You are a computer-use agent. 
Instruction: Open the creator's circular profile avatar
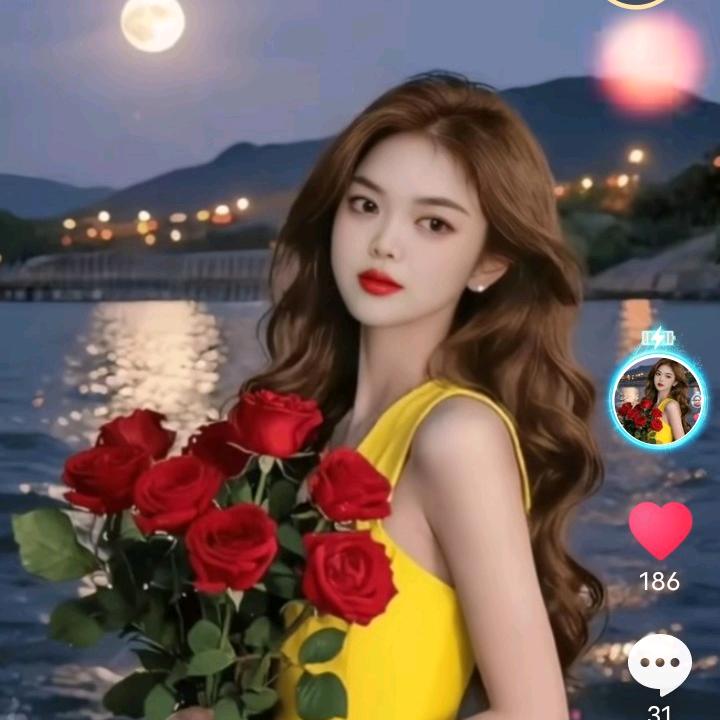click(x=658, y=400)
